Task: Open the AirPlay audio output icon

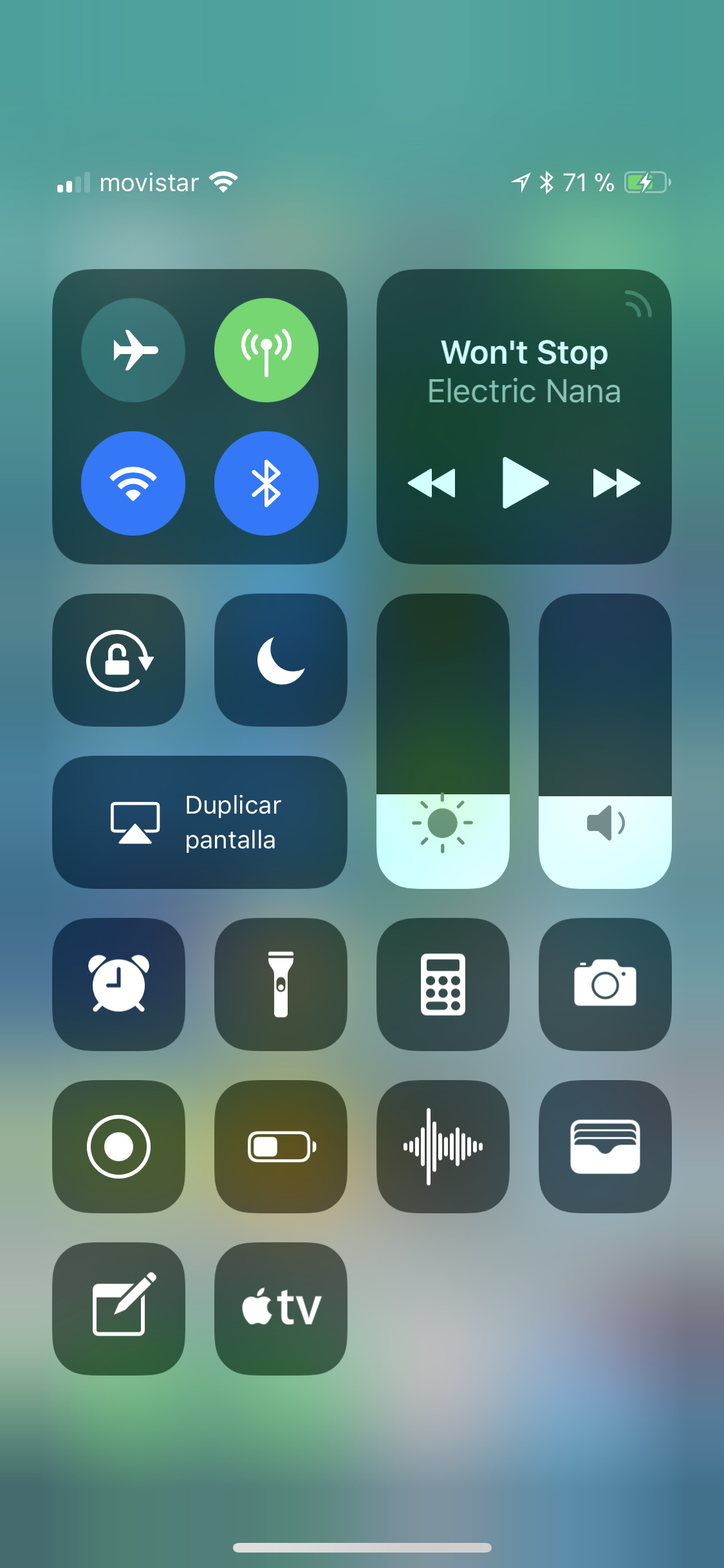Action: tap(638, 304)
